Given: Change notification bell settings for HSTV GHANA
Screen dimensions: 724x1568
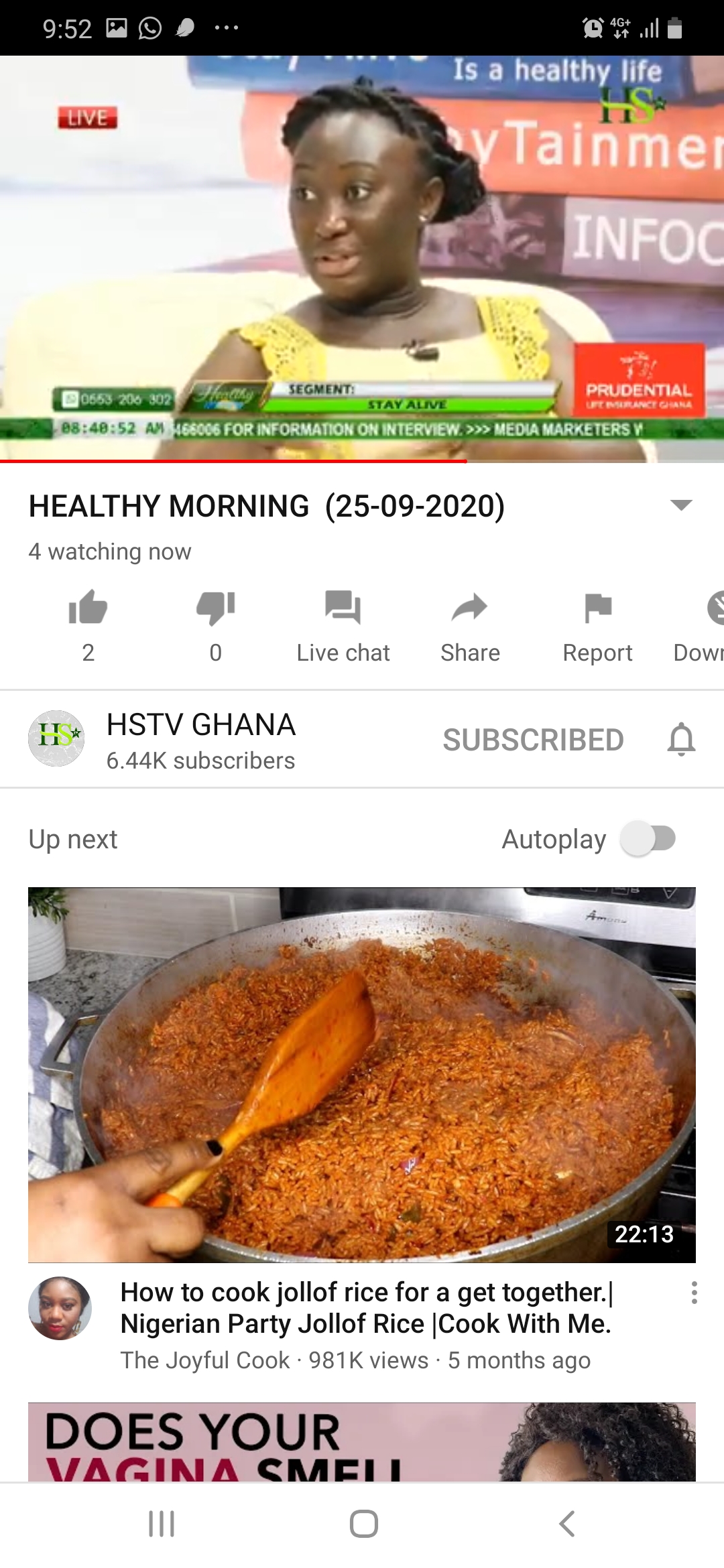Looking at the screenshot, I should click(x=681, y=740).
